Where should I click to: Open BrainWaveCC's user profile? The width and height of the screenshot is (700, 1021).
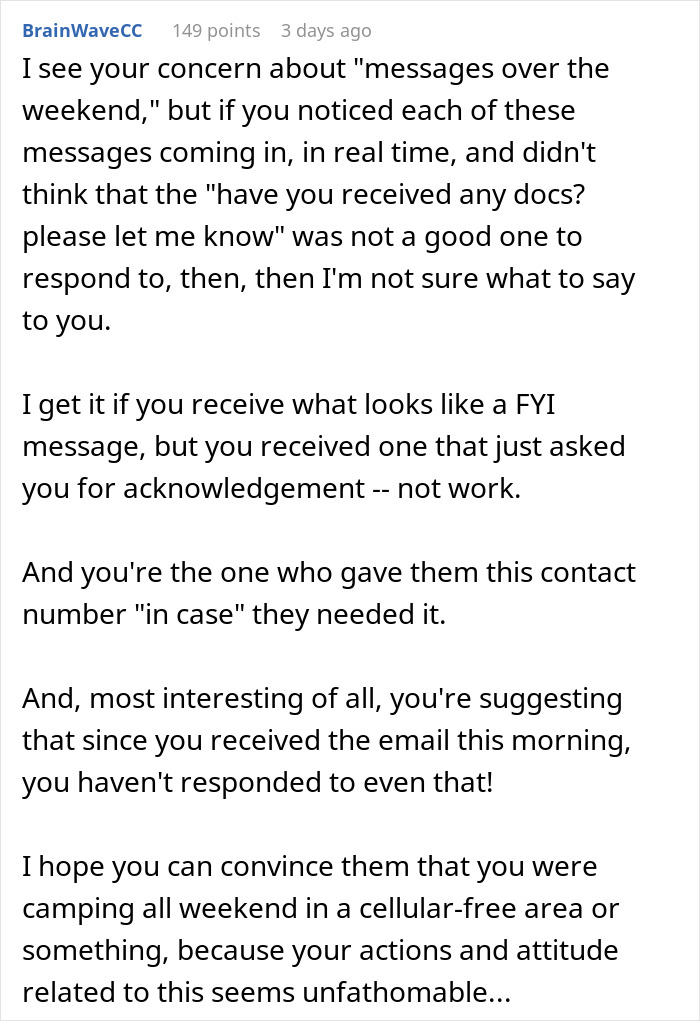coord(82,30)
